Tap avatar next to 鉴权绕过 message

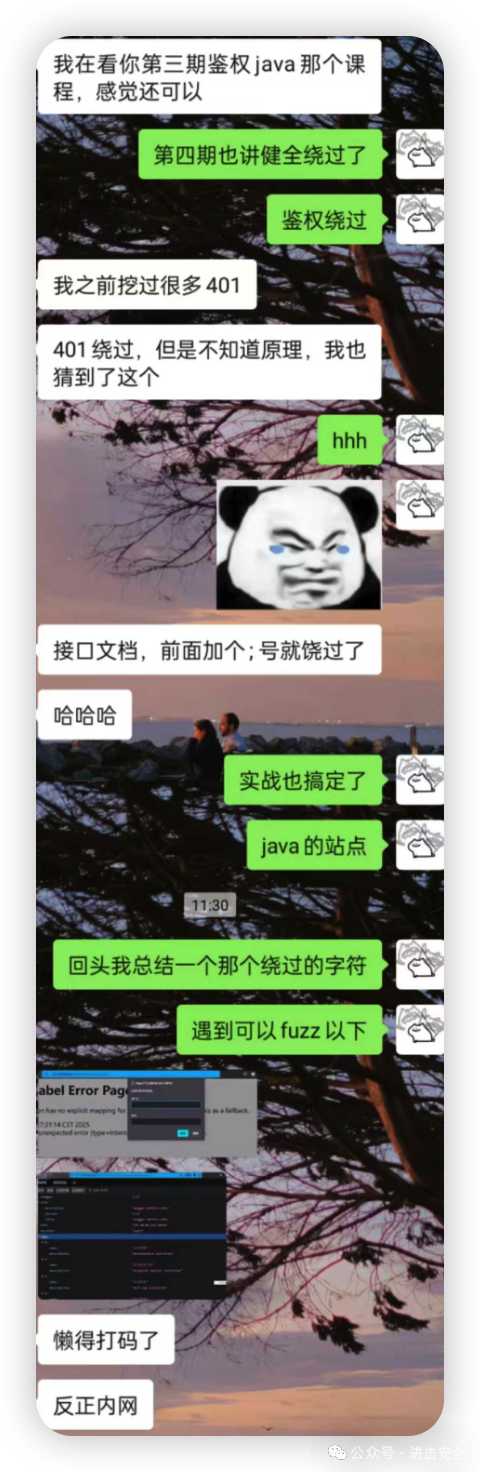click(418, 220)
